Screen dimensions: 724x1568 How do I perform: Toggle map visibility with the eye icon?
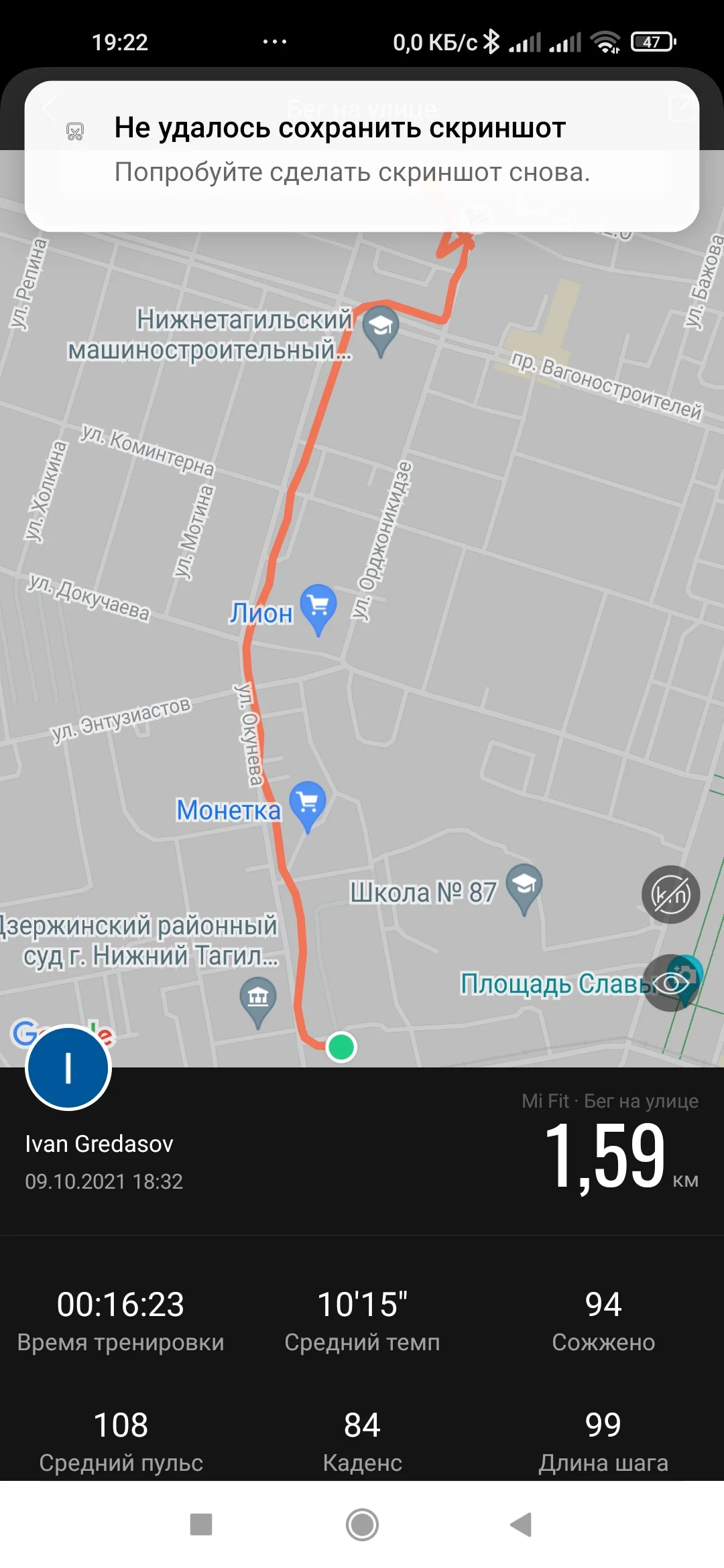click(x=672, y=983)
